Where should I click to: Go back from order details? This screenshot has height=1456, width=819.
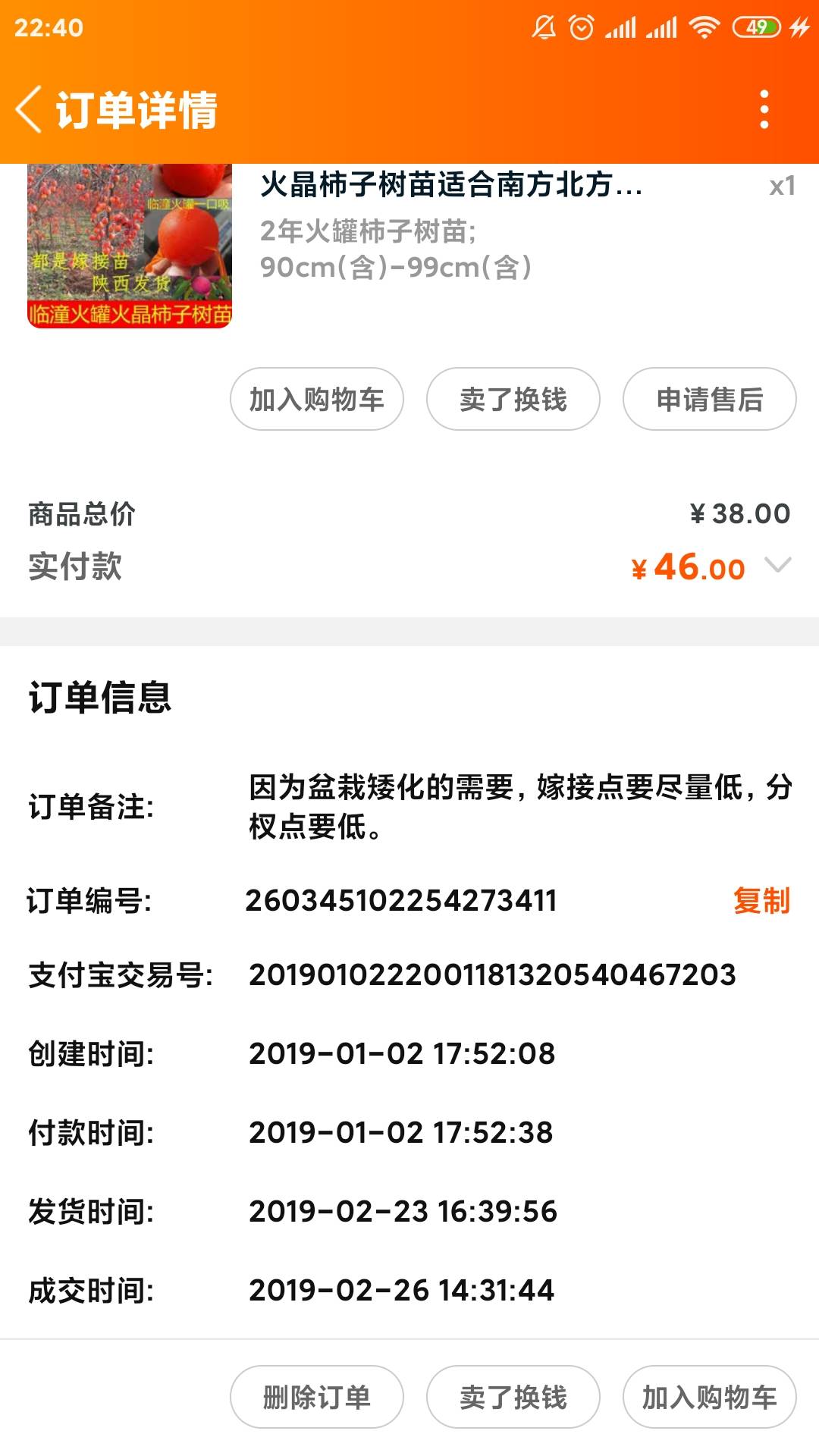pyautogui.click(x=29, y=109)
